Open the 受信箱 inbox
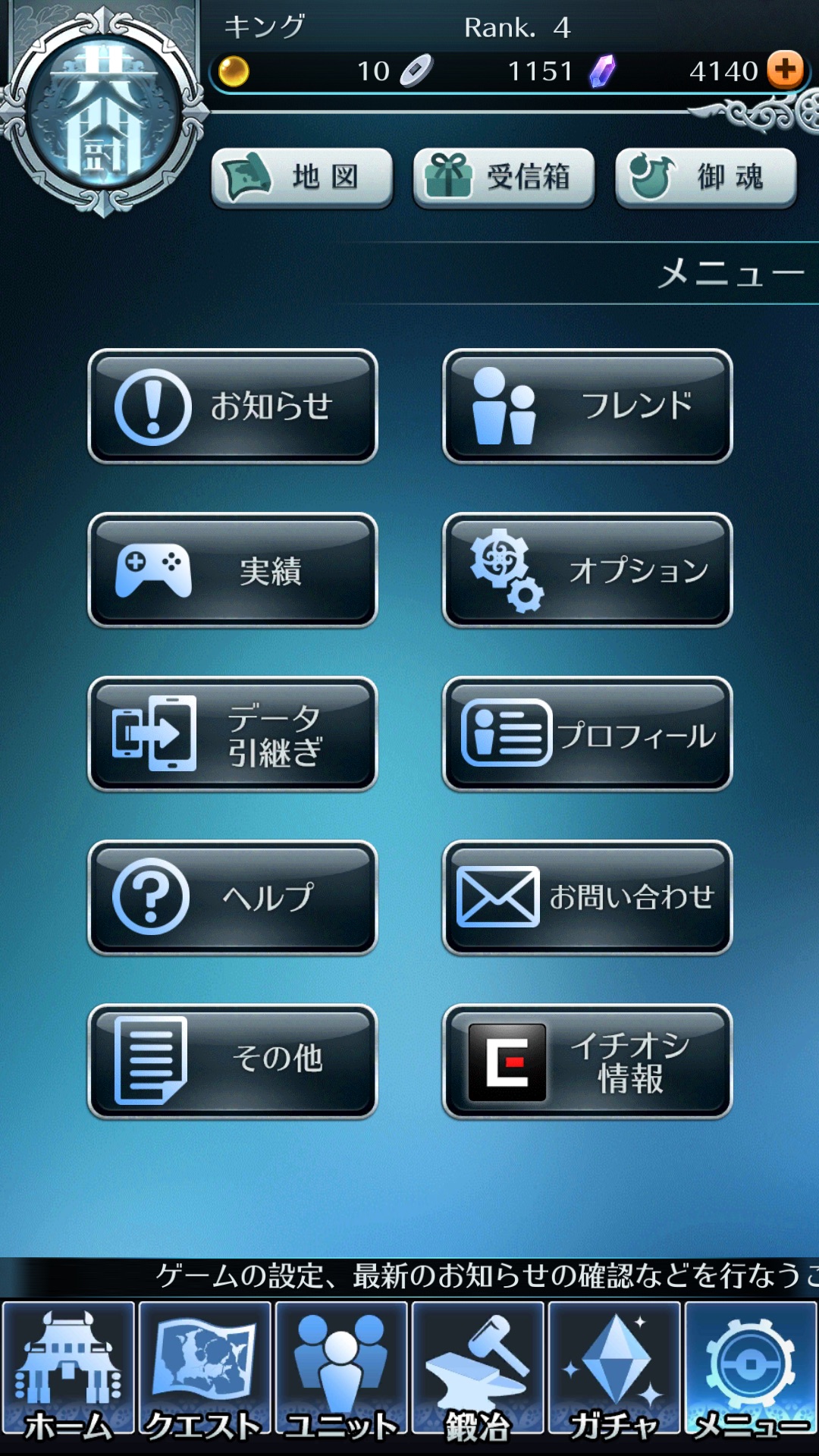This screenshot has height=1456, width=819. (x=504, y=177)
